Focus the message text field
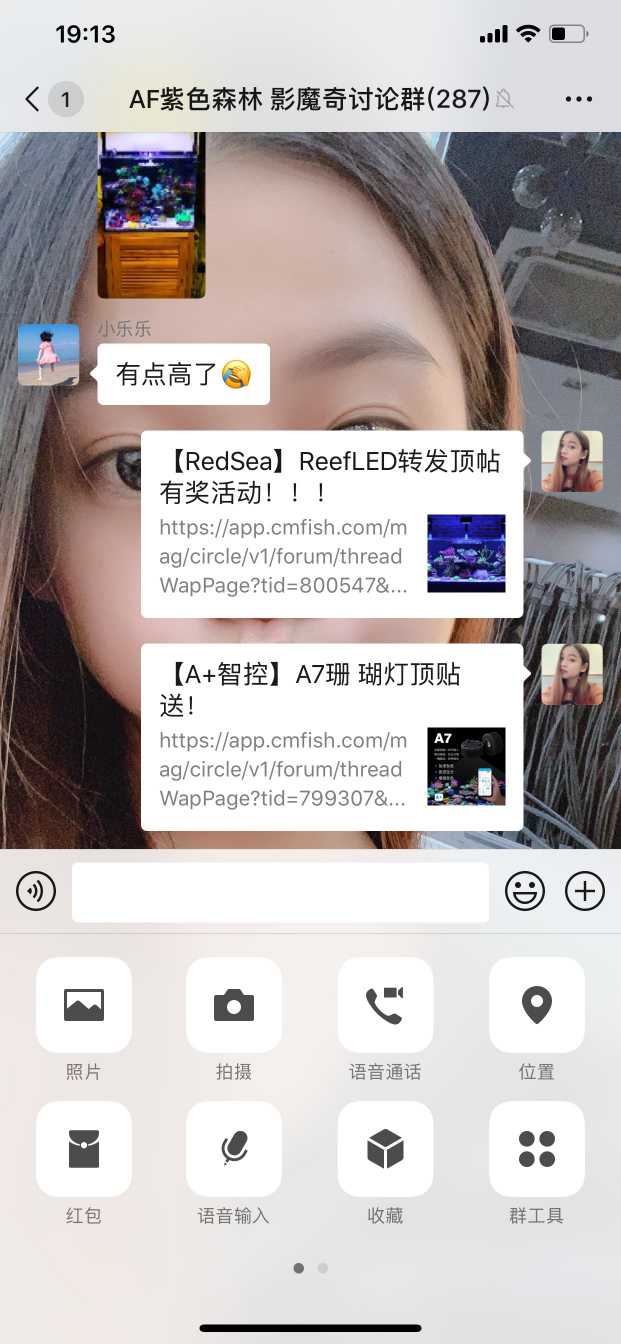The height and width of the screenshot is (1344, 621). click(280, 892)
